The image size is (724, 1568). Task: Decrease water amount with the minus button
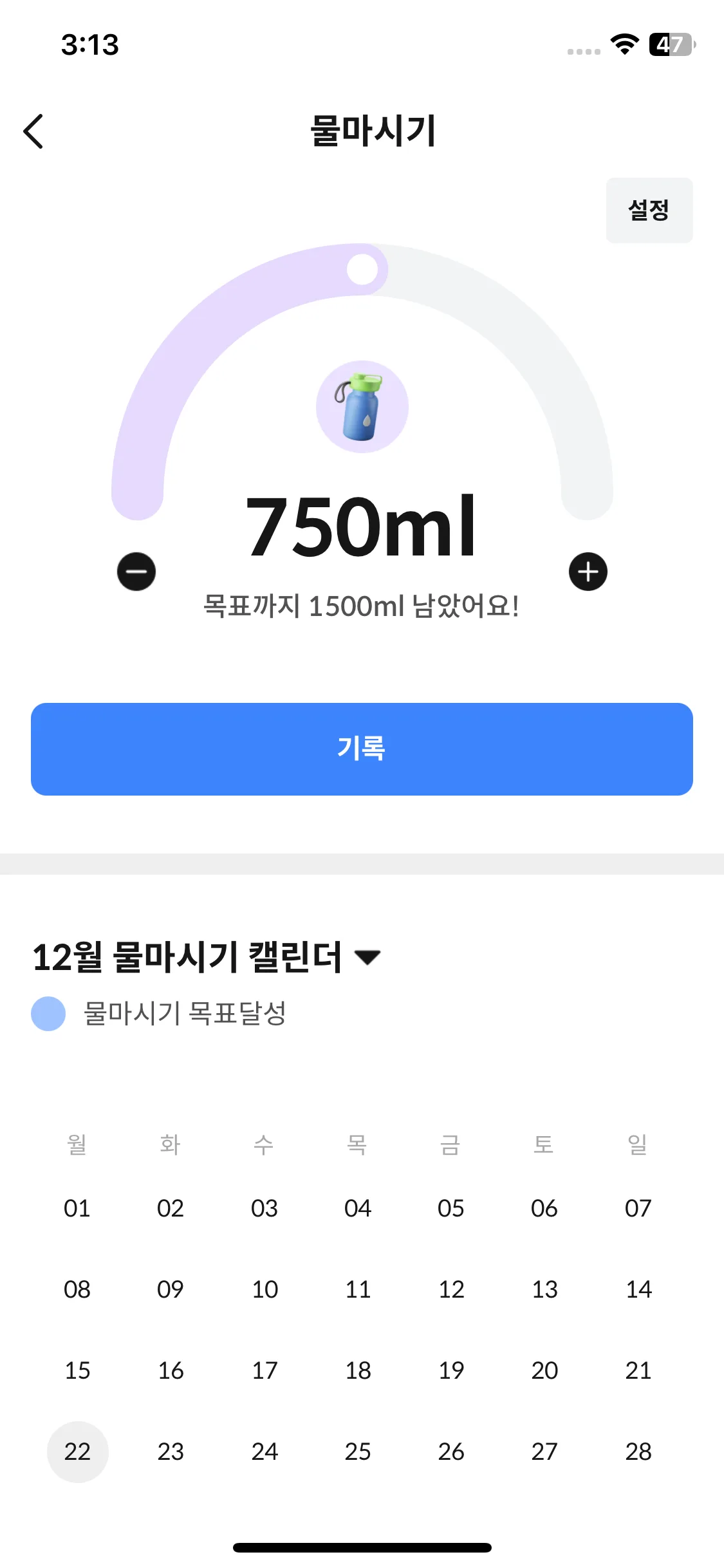tap(136, 572)
